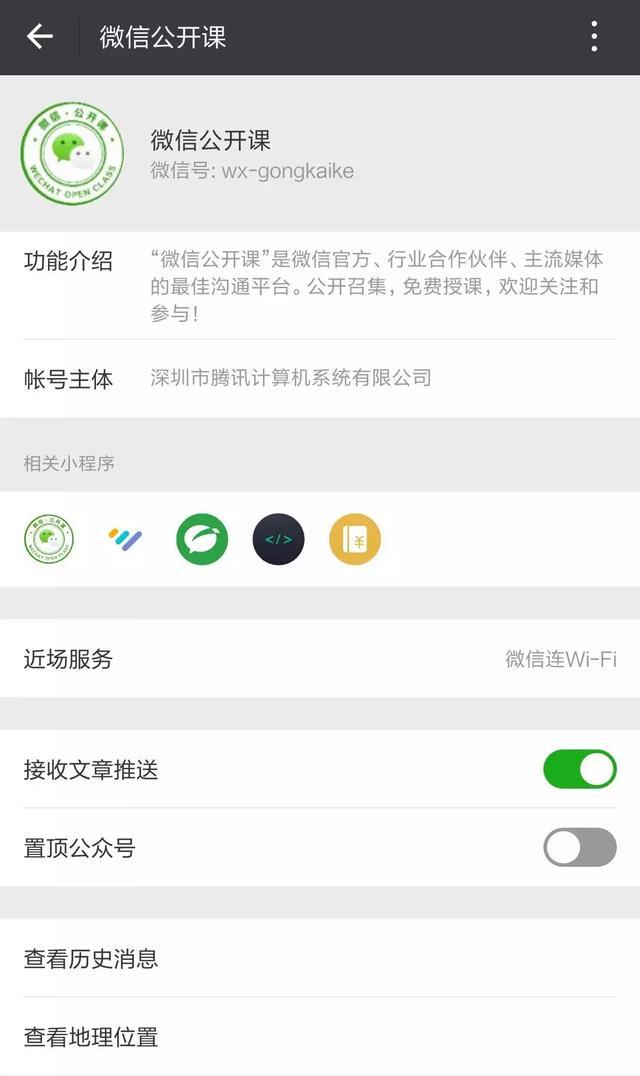Open 近场服务 微信连Wi-Fi row
The height and width of the screenshot is (1076, 640).
(x=320, y=659)
